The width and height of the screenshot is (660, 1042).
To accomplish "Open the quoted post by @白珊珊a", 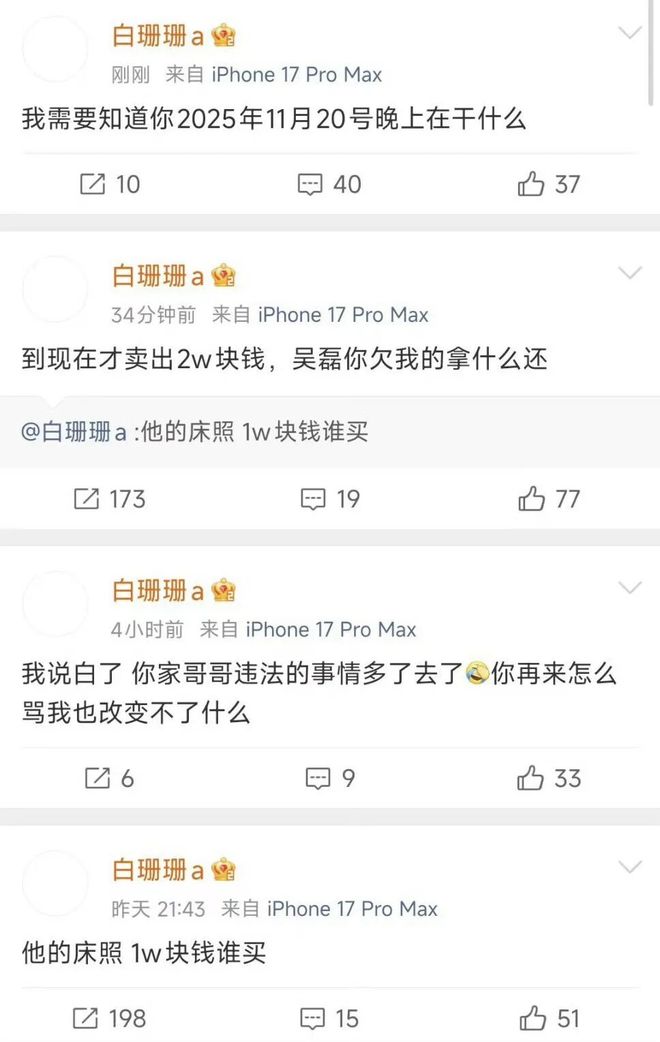I will coord(200,432).
